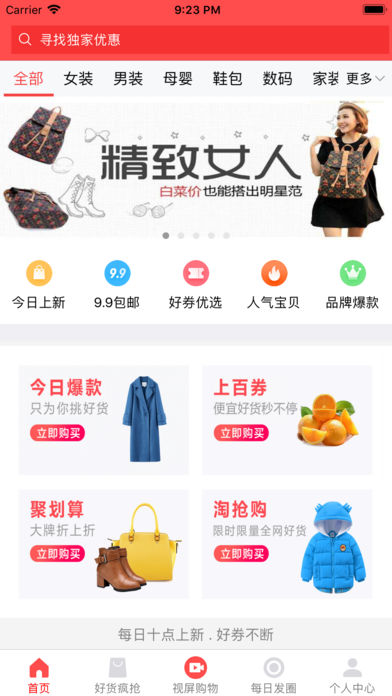Select the 数码 category tab
The image size is (392, 696).
pyautogui.click(x=277, y=79)
